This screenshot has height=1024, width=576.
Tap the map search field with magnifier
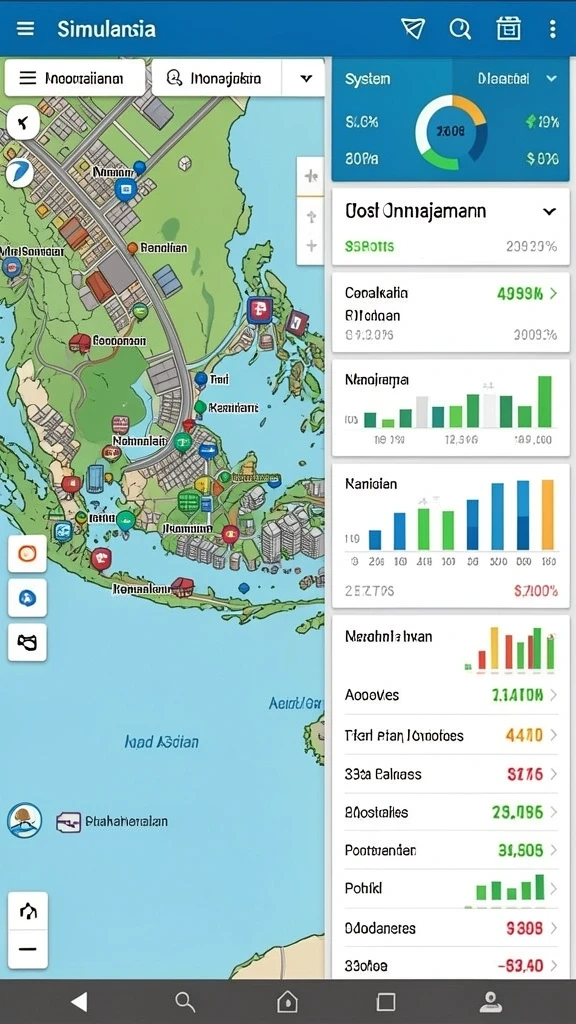tap(216, 78)
